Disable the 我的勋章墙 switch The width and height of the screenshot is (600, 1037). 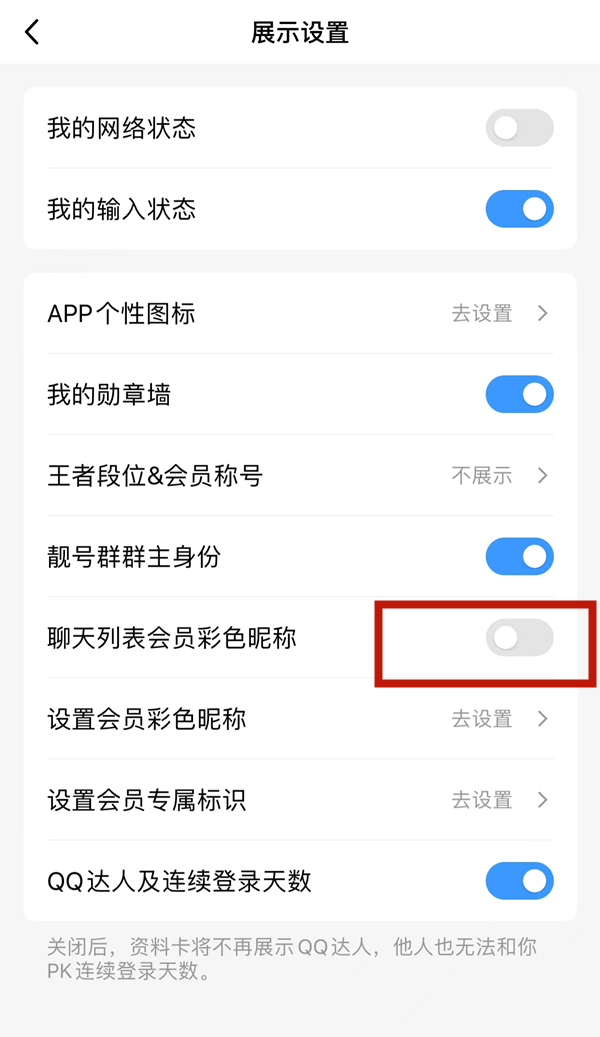[519, 395]
